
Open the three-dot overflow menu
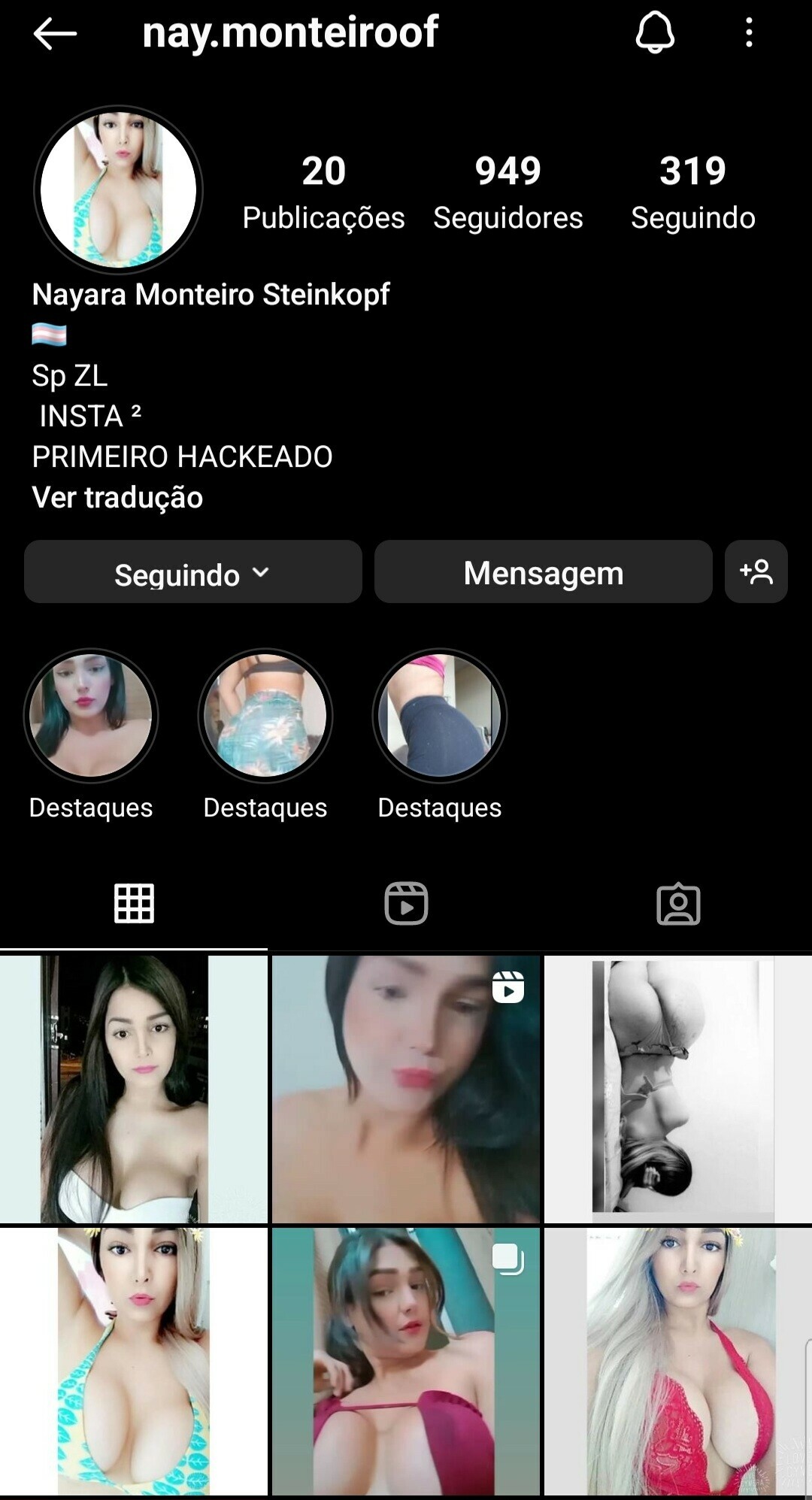click(749, 33)
